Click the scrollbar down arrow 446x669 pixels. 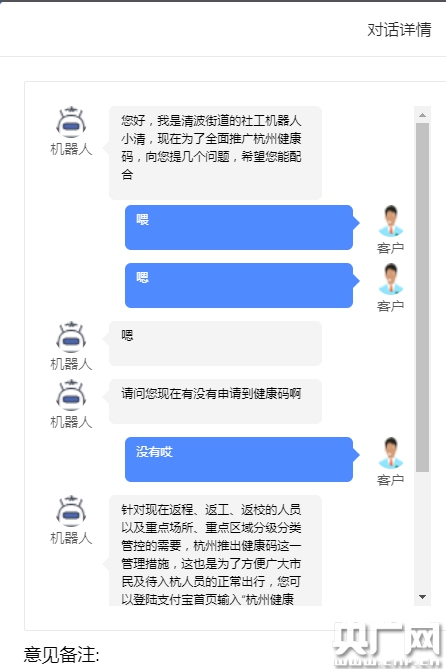point(423,597)
